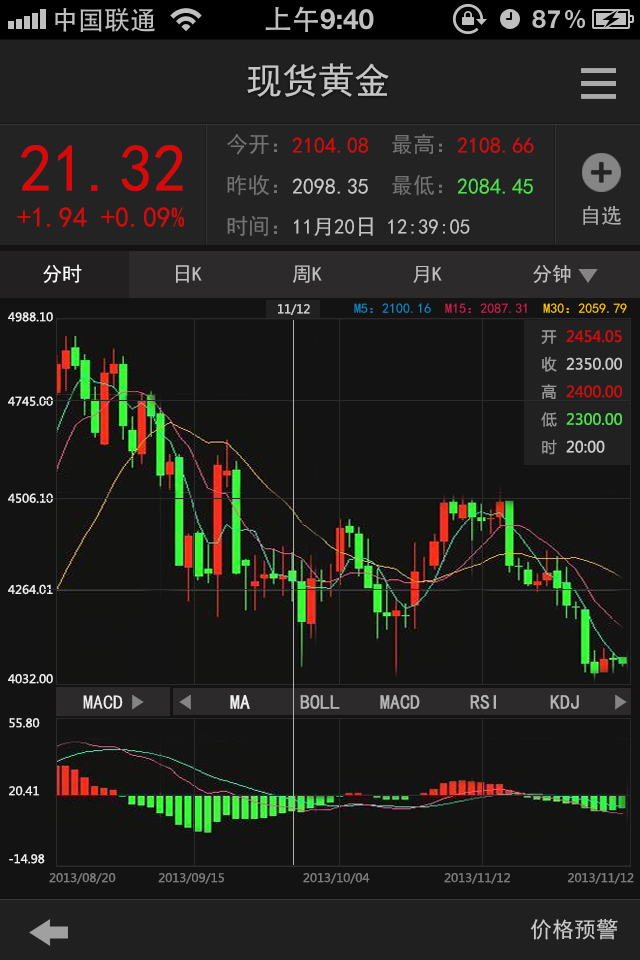
Task: Open the hamburger menu
Action: coord(598,83)
